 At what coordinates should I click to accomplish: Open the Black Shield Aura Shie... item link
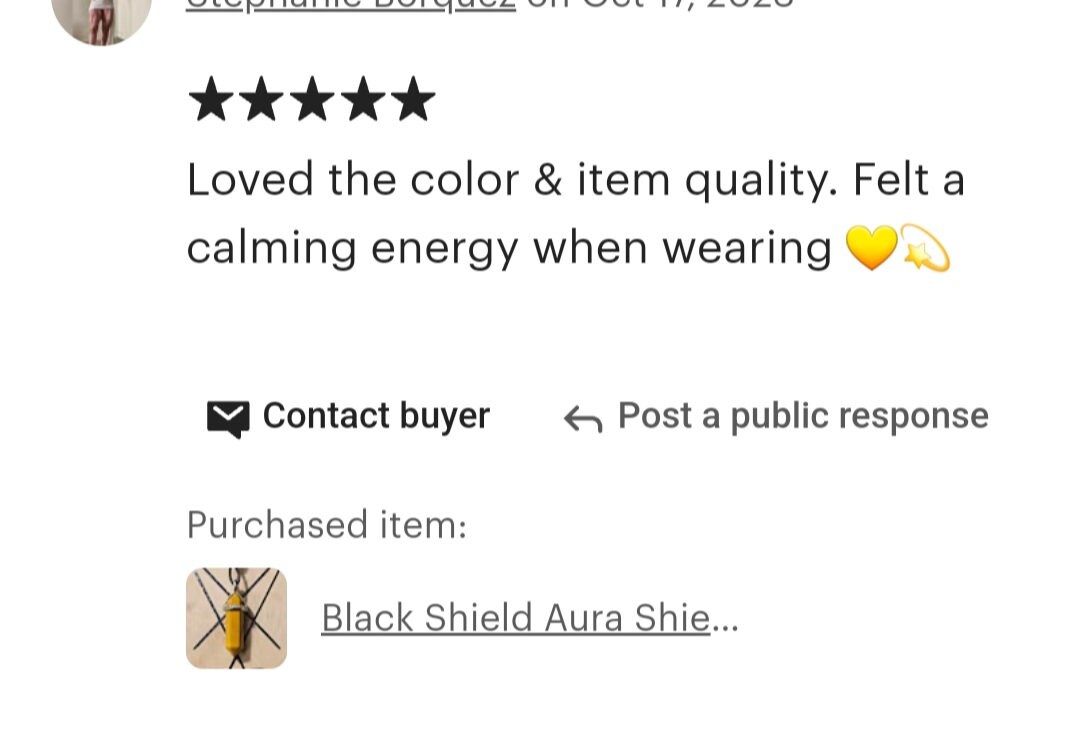(x=528, y=619)
